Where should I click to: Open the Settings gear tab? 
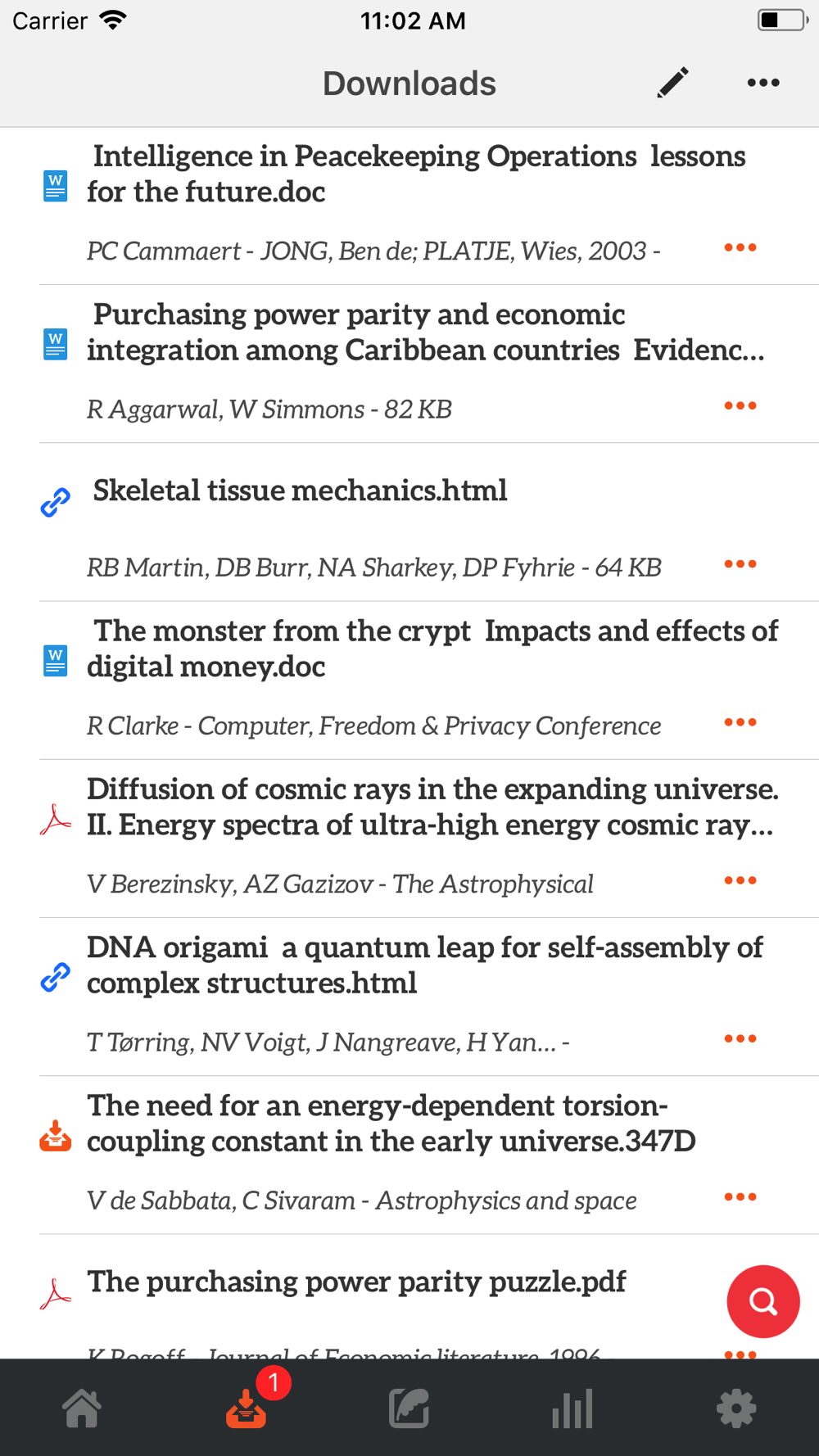click(x=736, y=1409)
